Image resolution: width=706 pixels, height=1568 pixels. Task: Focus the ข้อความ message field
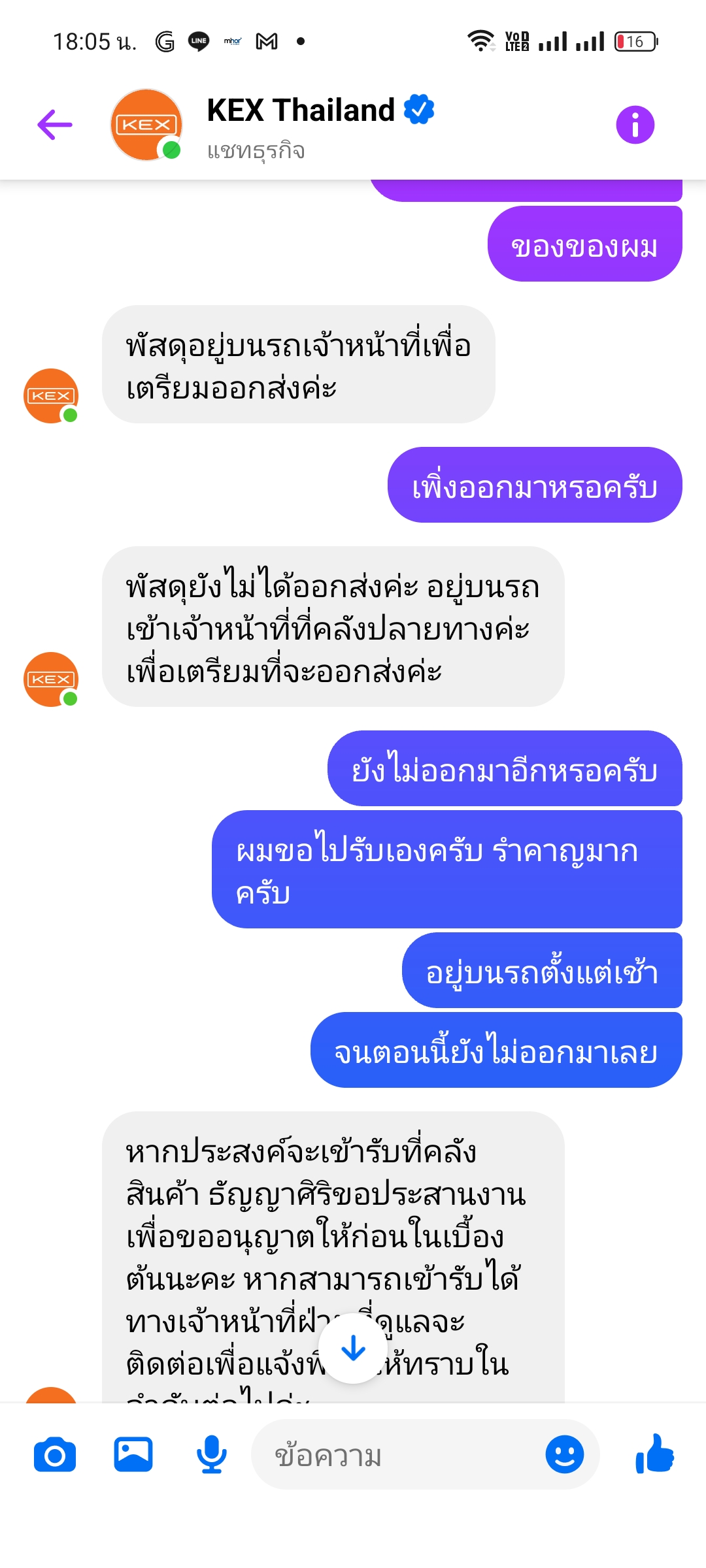(x=399, y=1456)
